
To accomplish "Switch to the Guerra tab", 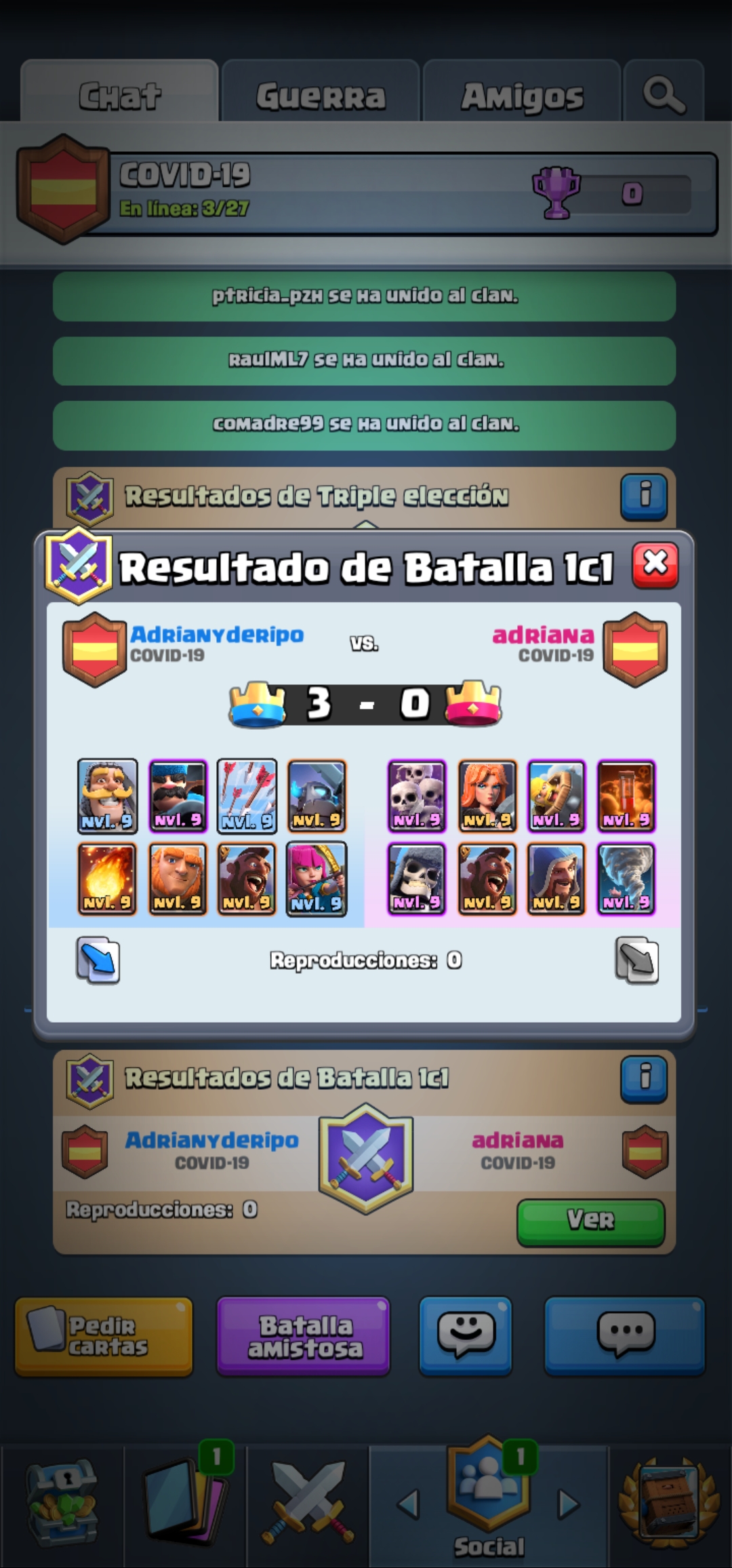I will 321,95.
